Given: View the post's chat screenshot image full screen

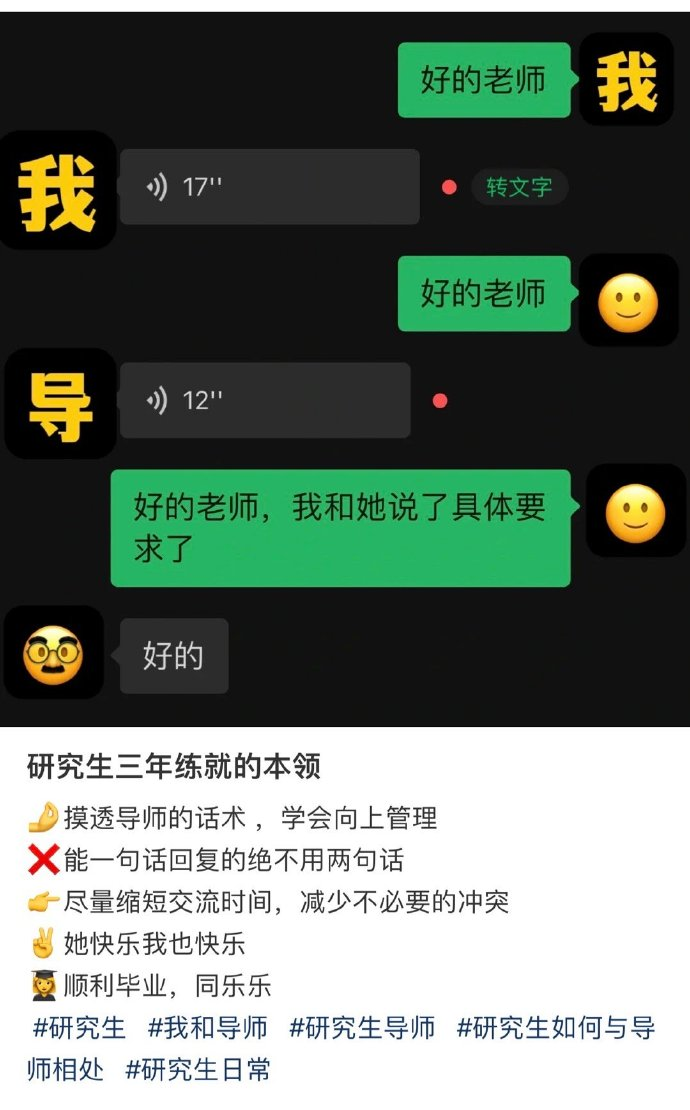Looking at the screenshot, I should pyautogui.click(x=345, y=370).
